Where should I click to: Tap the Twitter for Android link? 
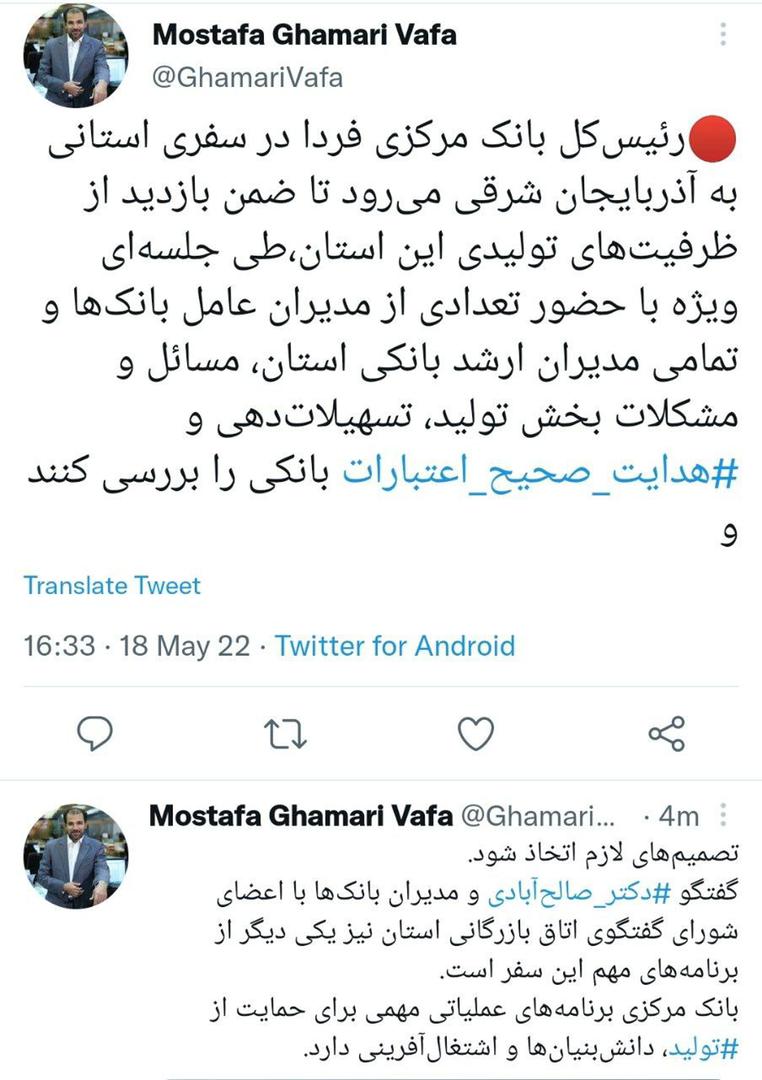click(395, 646)
